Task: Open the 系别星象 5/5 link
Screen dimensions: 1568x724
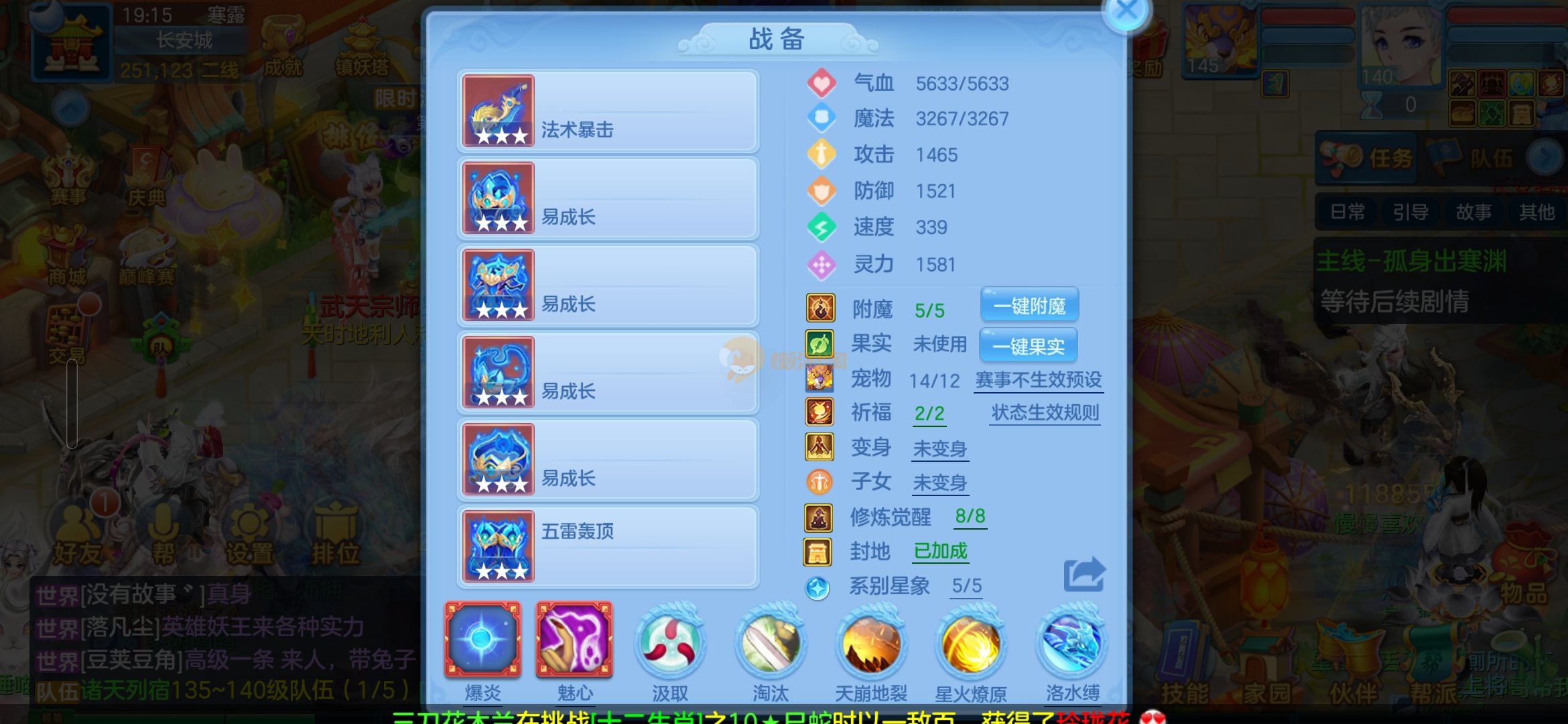Action: click(966, 586)
